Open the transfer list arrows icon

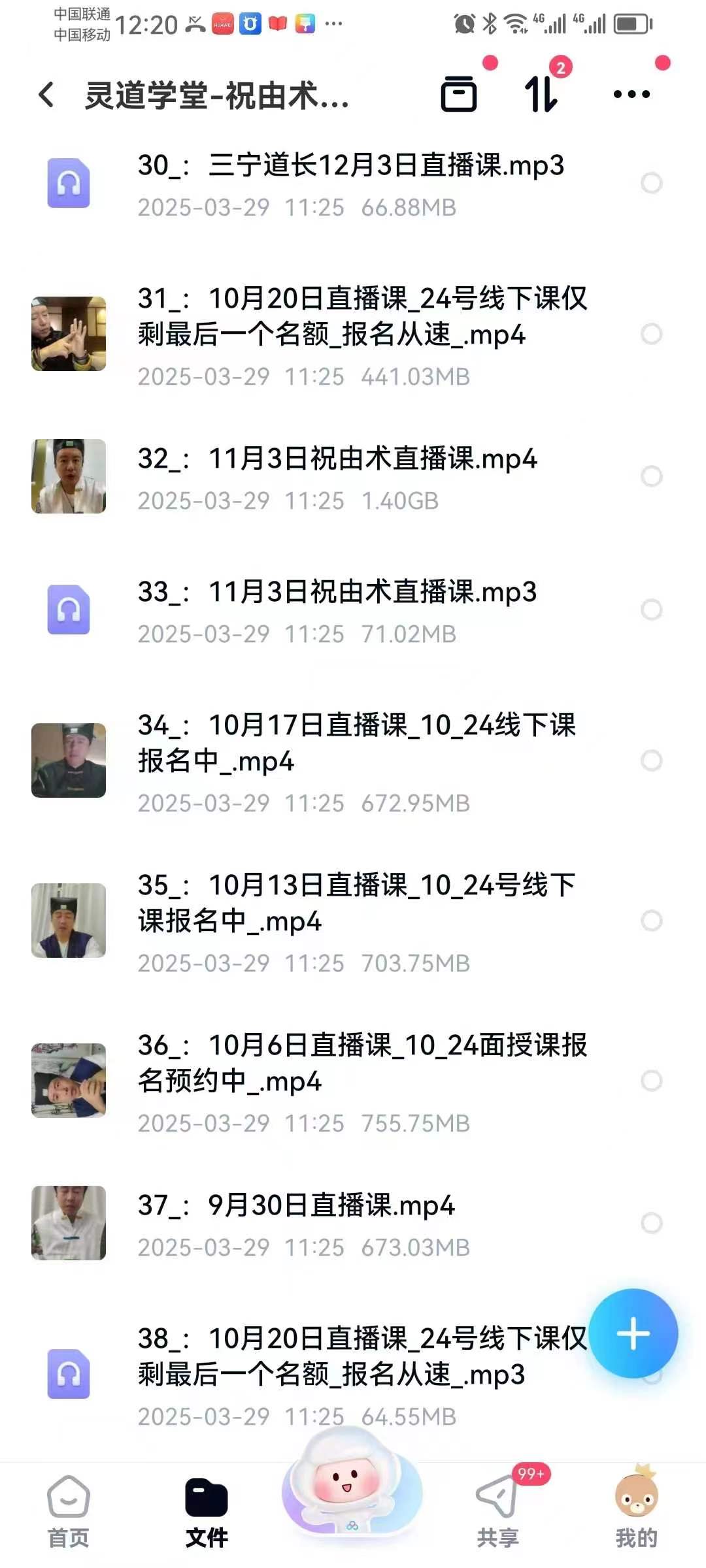[541, 94]
